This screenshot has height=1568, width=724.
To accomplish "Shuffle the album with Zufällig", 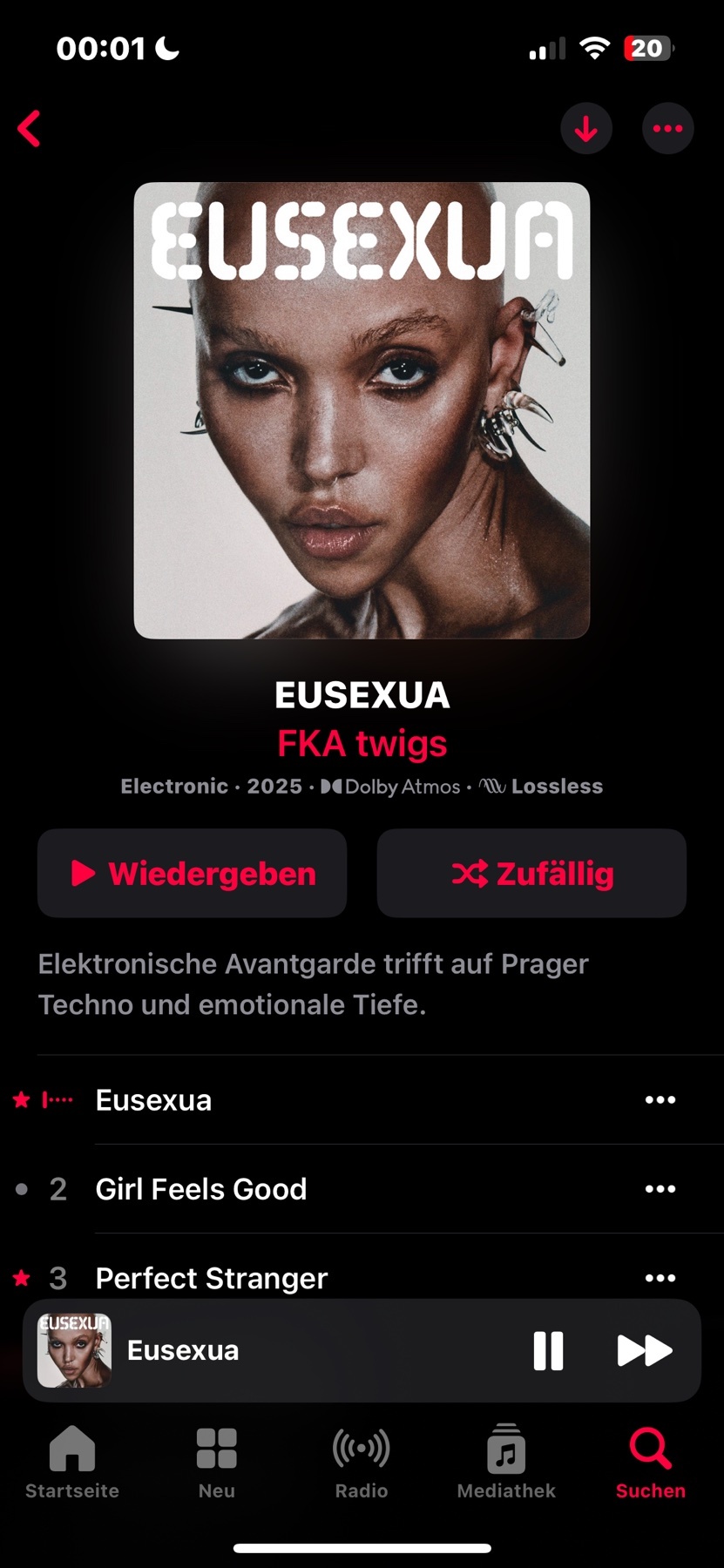I will pos(531,873).
